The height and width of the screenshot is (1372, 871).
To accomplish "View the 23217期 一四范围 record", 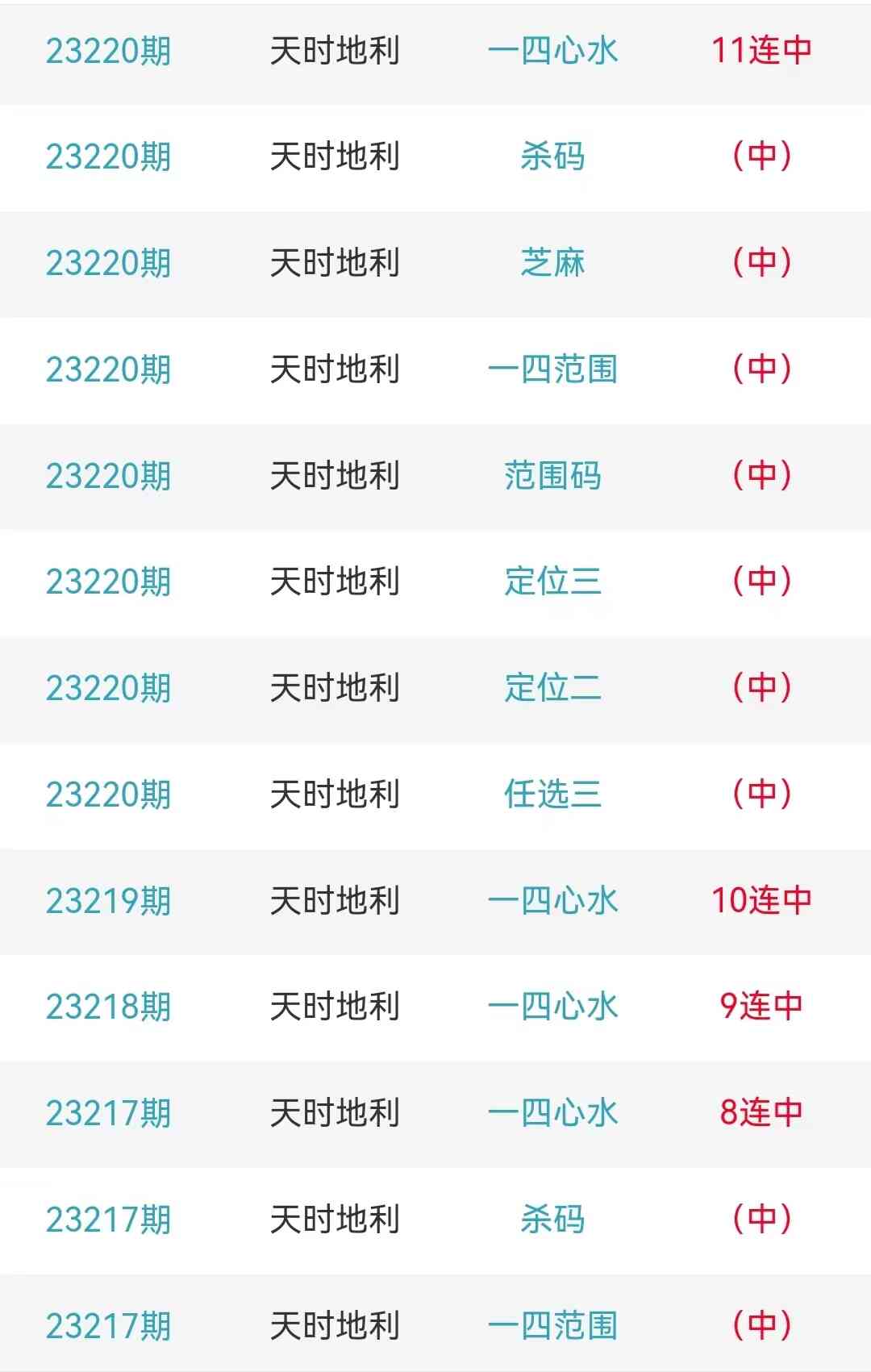I will click(552, 1325).
